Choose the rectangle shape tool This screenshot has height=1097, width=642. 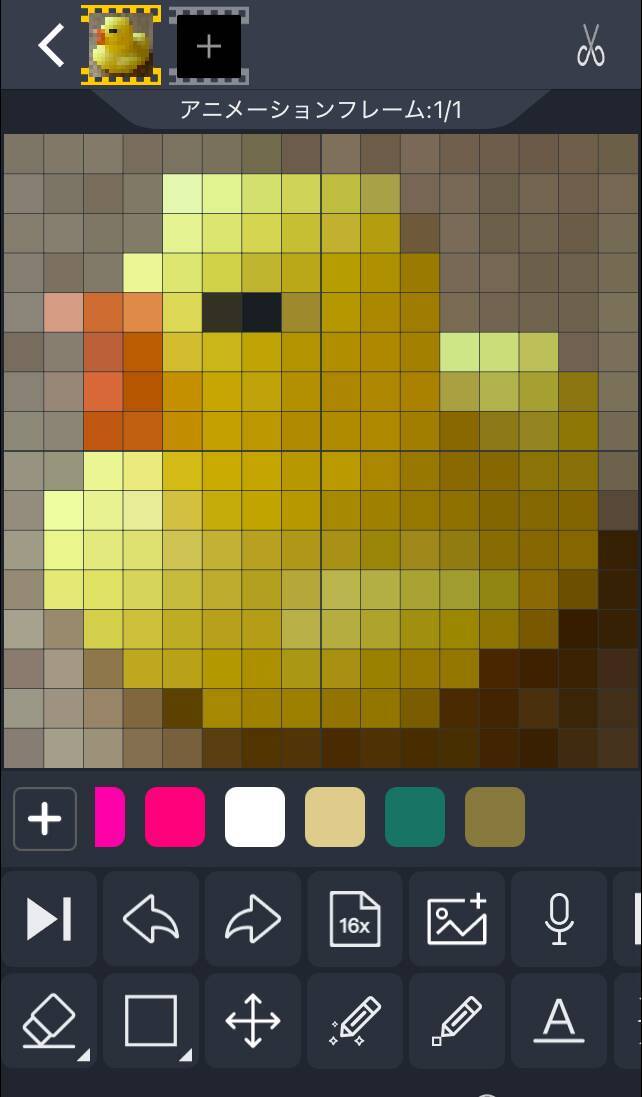coord(151,1021)
